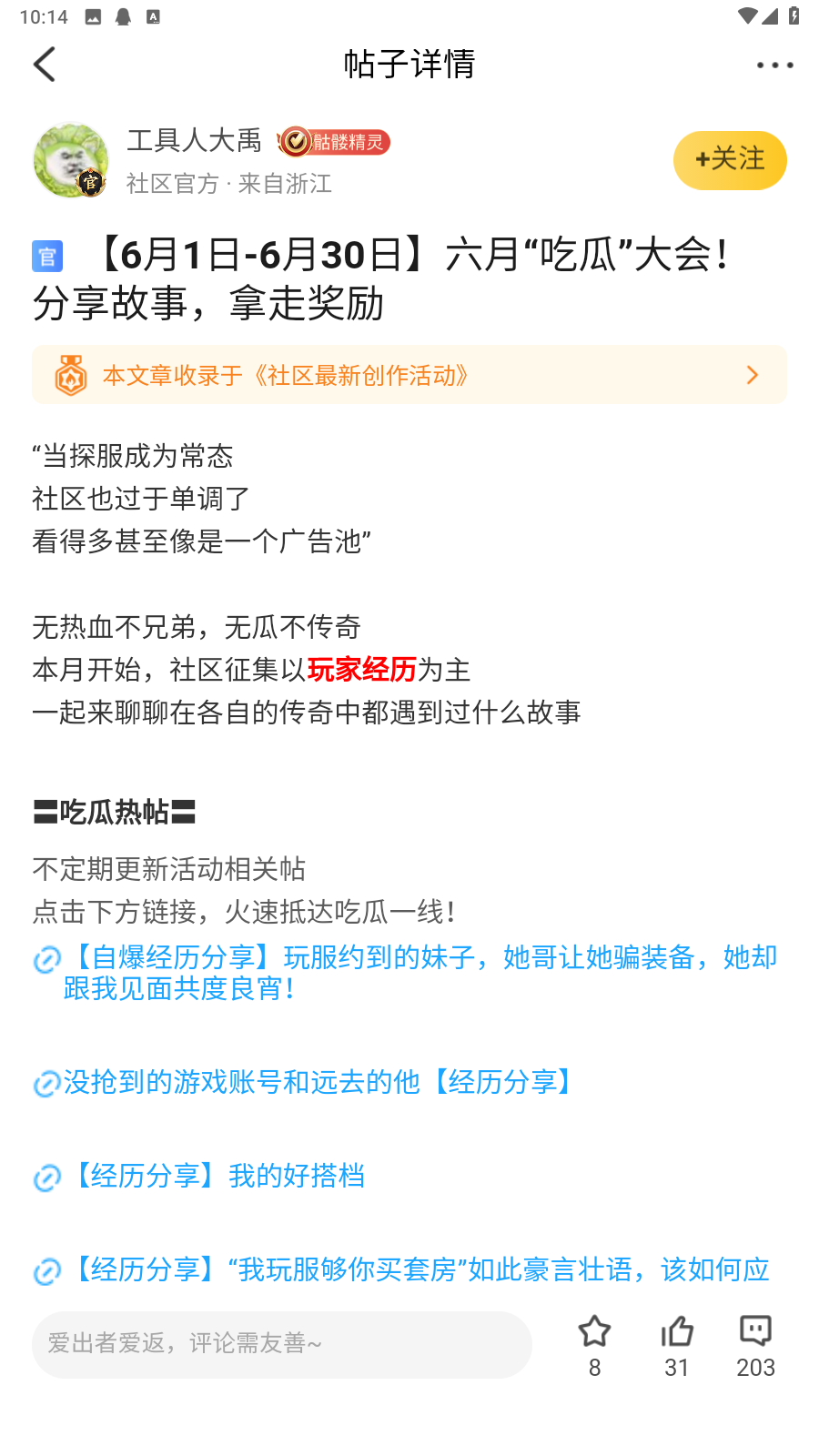Open the 我玩服够你买套房 post link
819x1456 pixels.
419,1269
